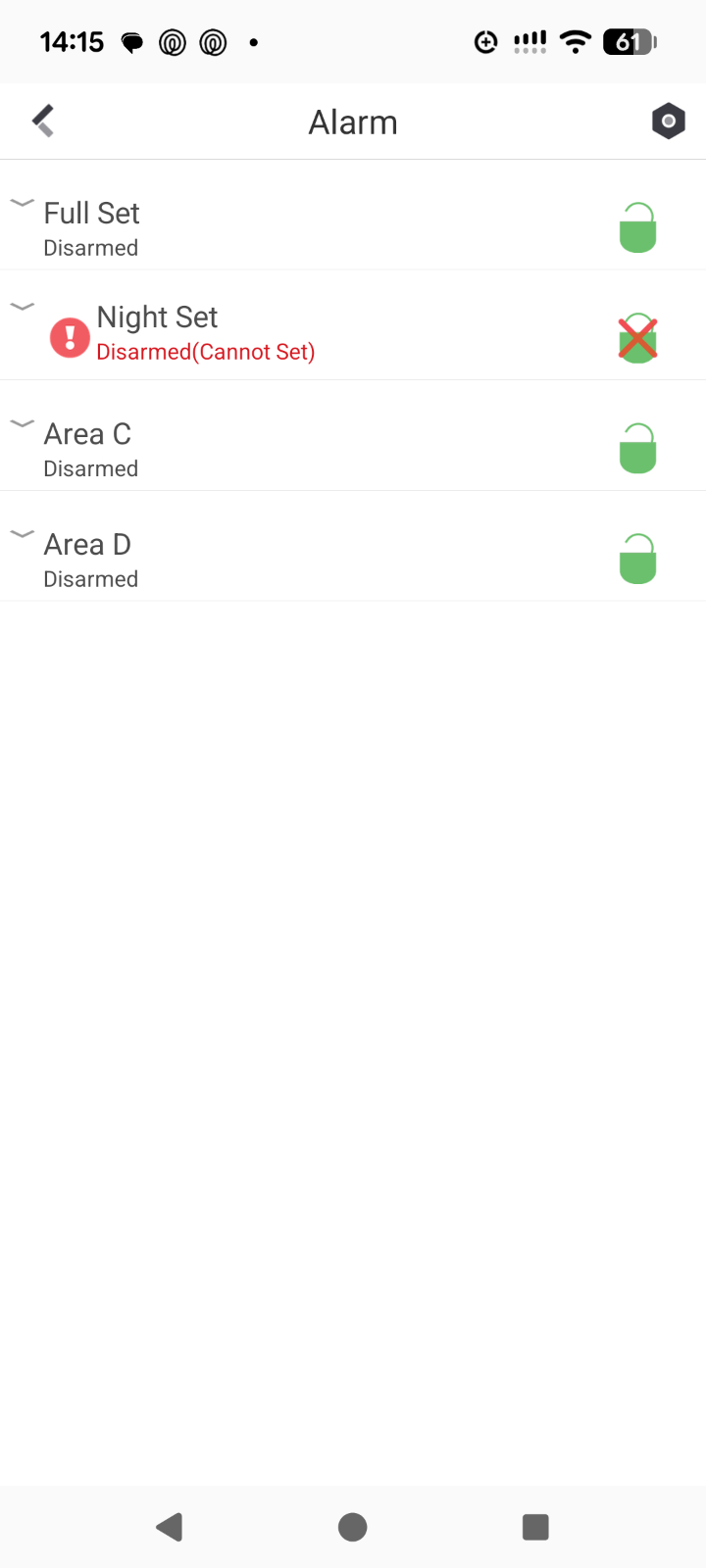The width and height of the screenshot is (706, 1568).
Task: Expand the Night Set area chevron
Action: coord(22,307)
